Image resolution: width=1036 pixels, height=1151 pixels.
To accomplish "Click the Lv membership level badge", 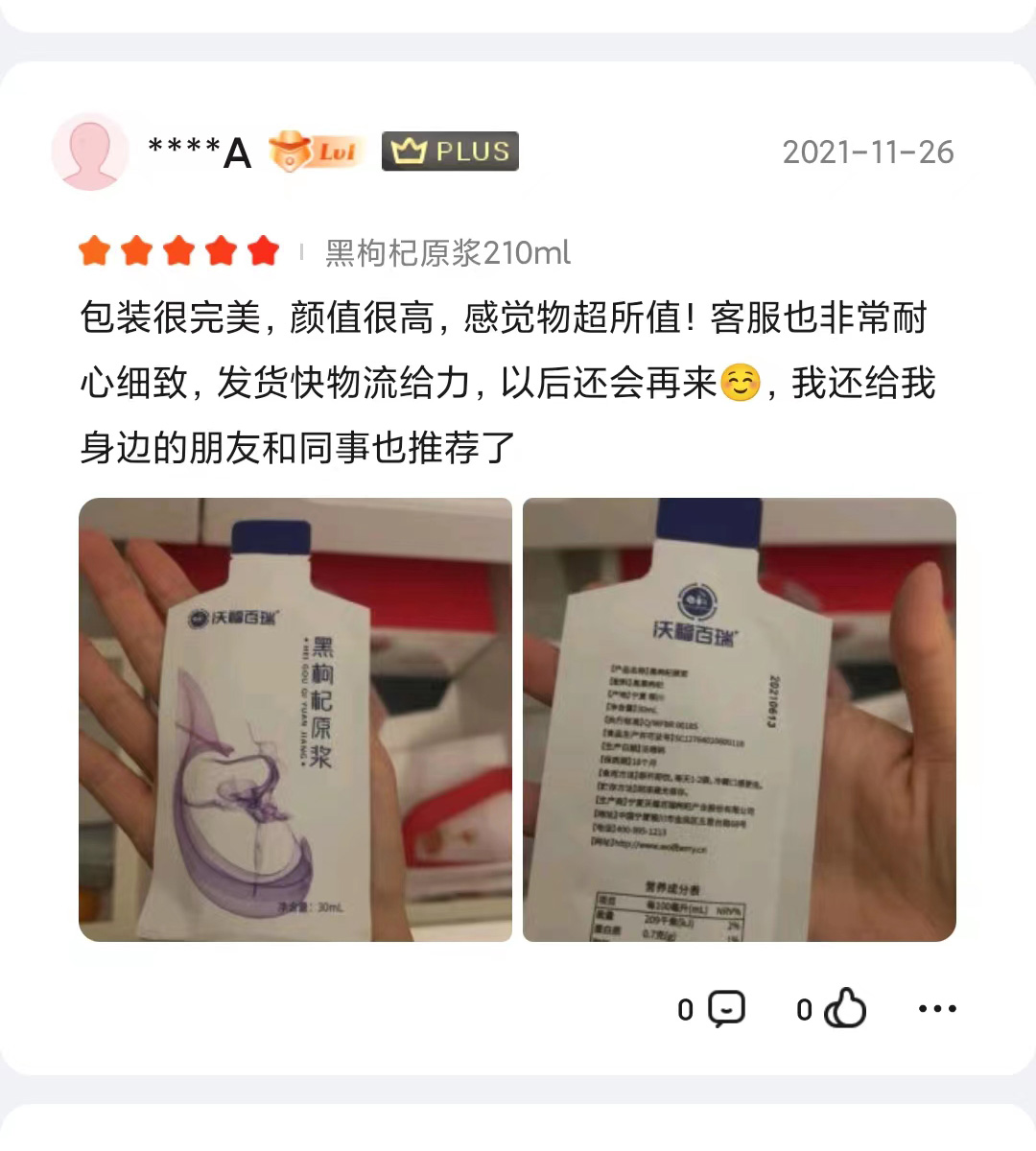I will pyautogui.click(x=315, y=152).
